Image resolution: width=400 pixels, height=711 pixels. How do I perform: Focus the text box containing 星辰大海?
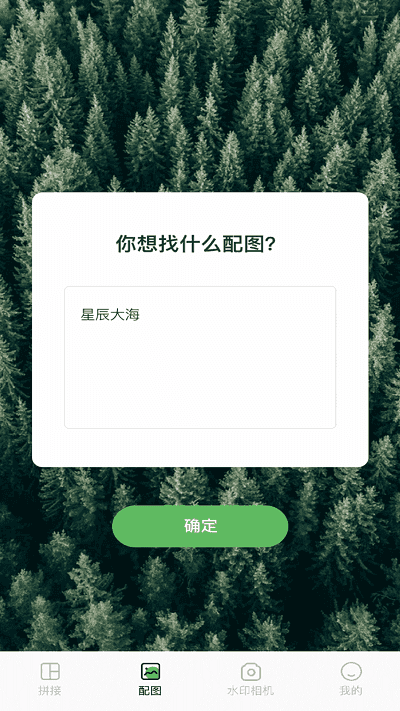click(x=200, y=357)
